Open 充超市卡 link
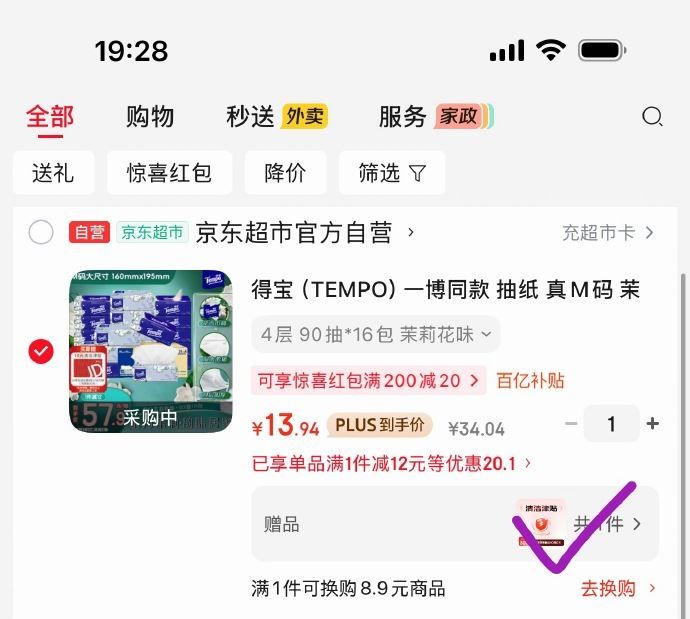 tap(607, 233)
